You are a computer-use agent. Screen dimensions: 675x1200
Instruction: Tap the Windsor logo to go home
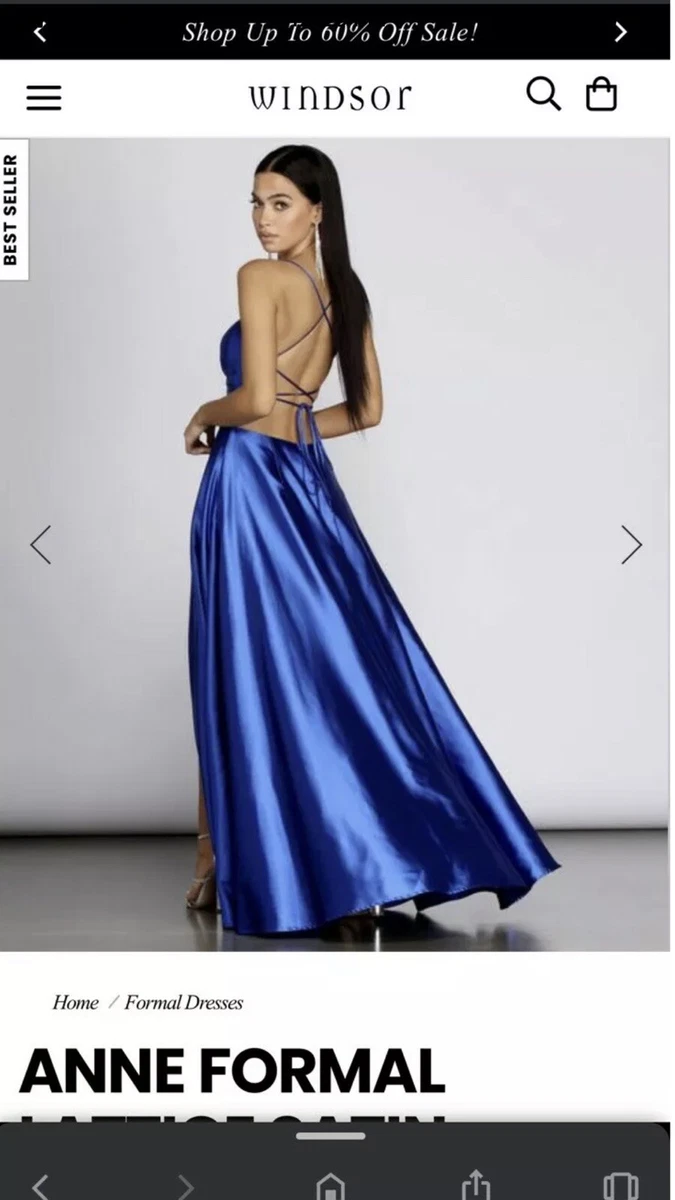tap(330, 97)
